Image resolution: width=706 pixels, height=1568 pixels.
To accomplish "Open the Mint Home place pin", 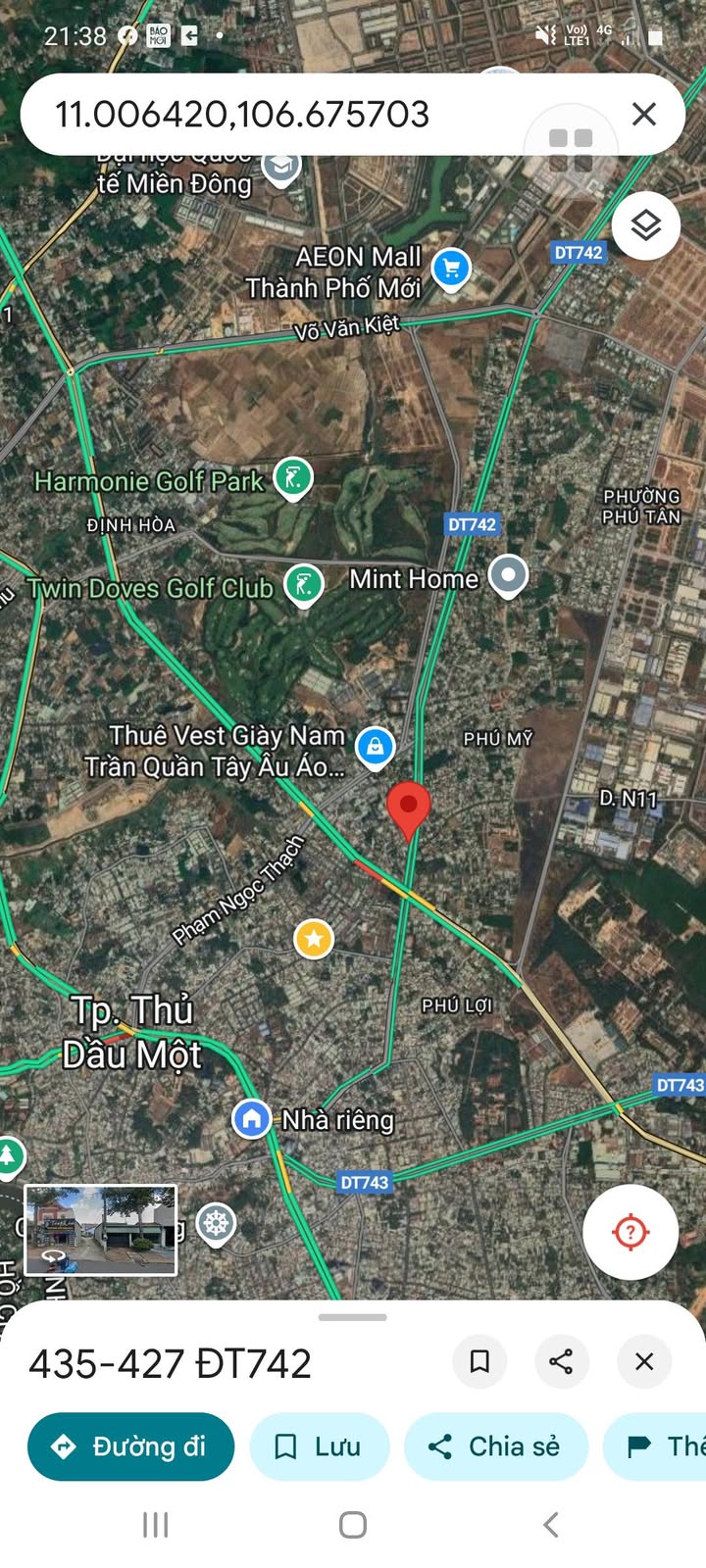I will [508, 574].
